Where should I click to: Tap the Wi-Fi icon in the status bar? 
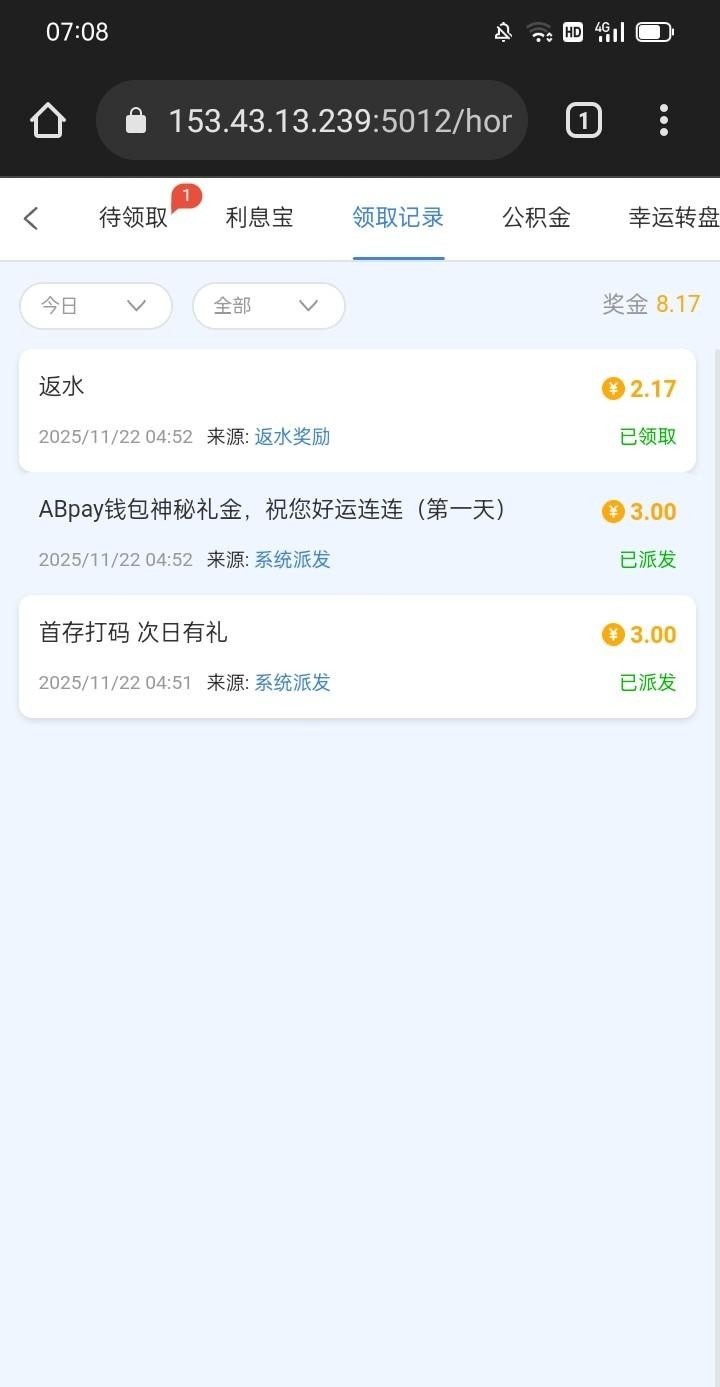541,31
